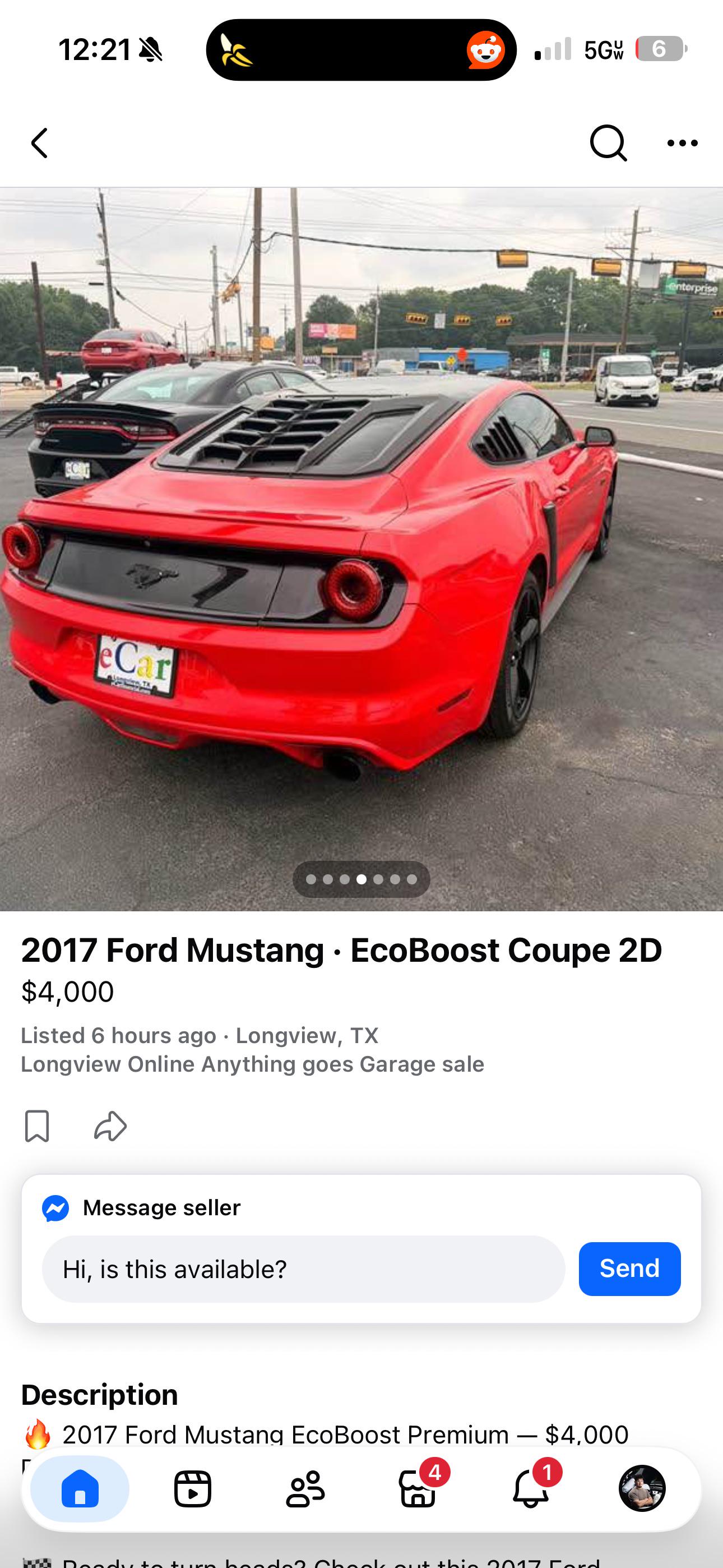
Task: Switch to the Home tab
Action: (x=80, y=1488)
